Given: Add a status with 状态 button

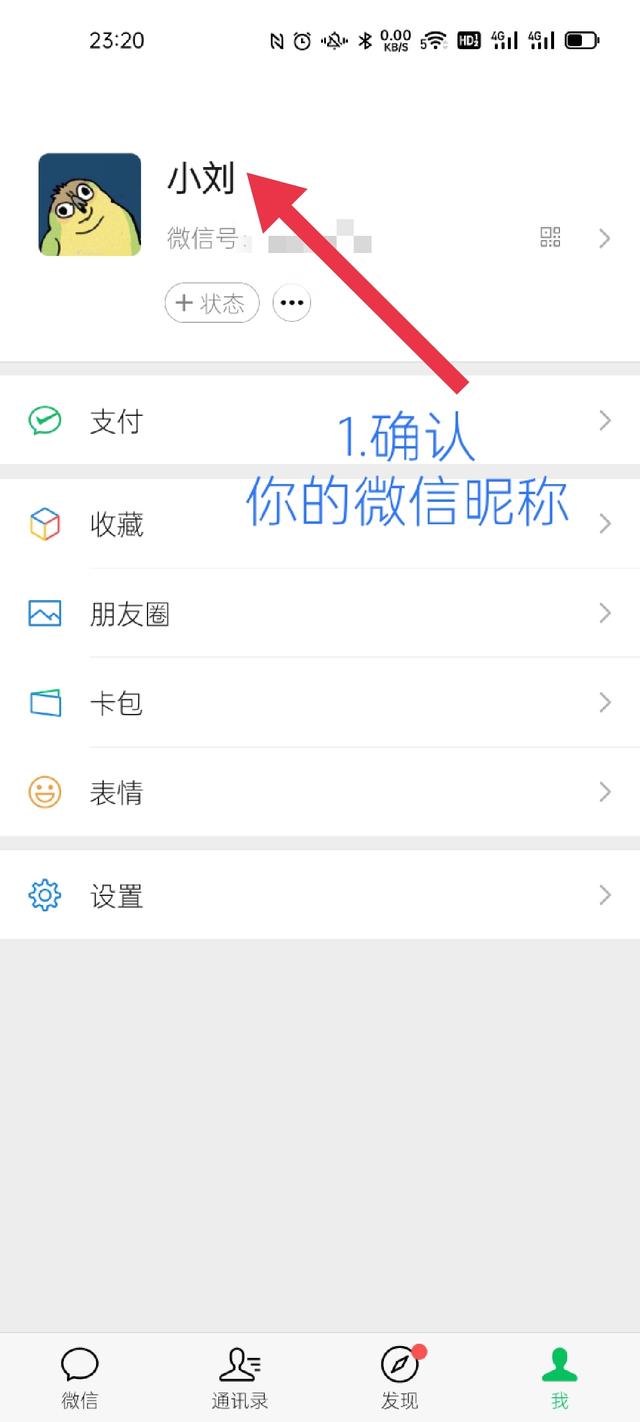Looking at the screenshot, I should pyautogui.click(x=212, y=303).
